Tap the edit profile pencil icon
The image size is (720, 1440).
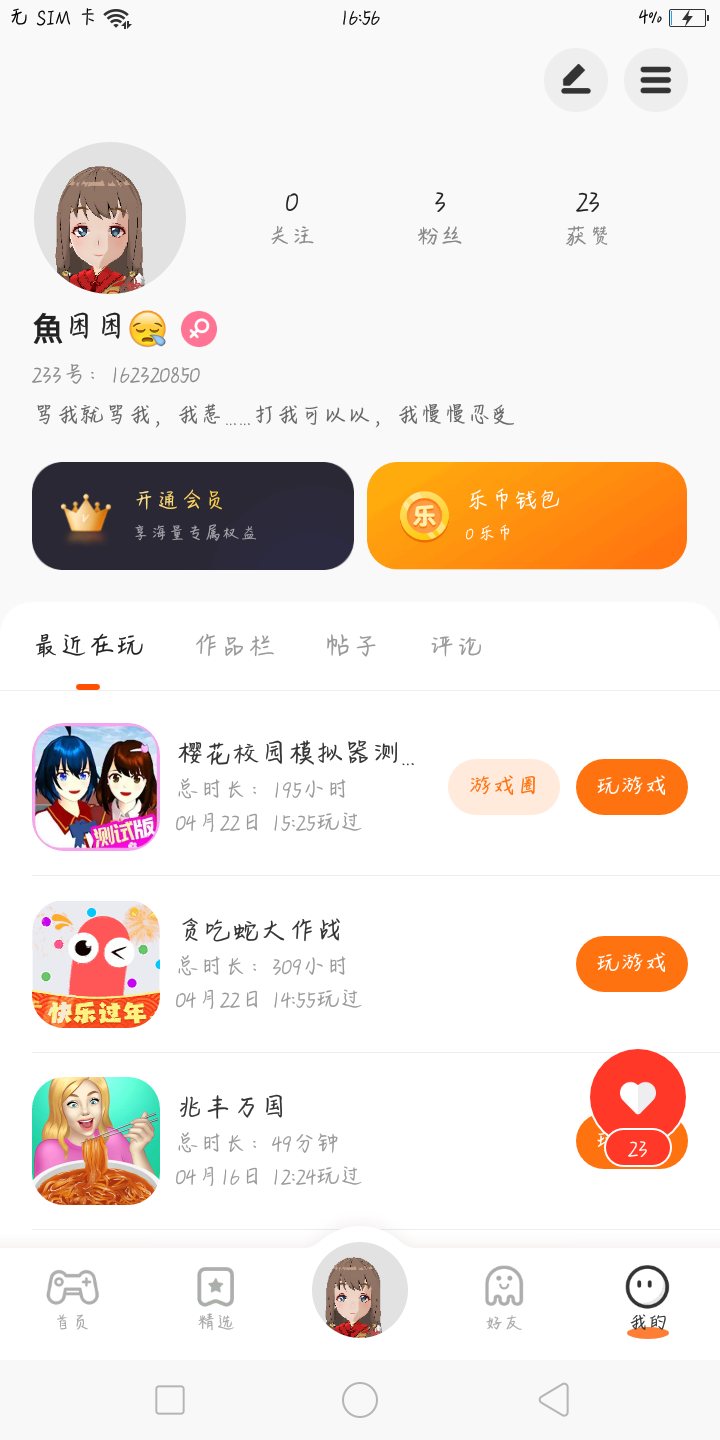coord(575,80)
